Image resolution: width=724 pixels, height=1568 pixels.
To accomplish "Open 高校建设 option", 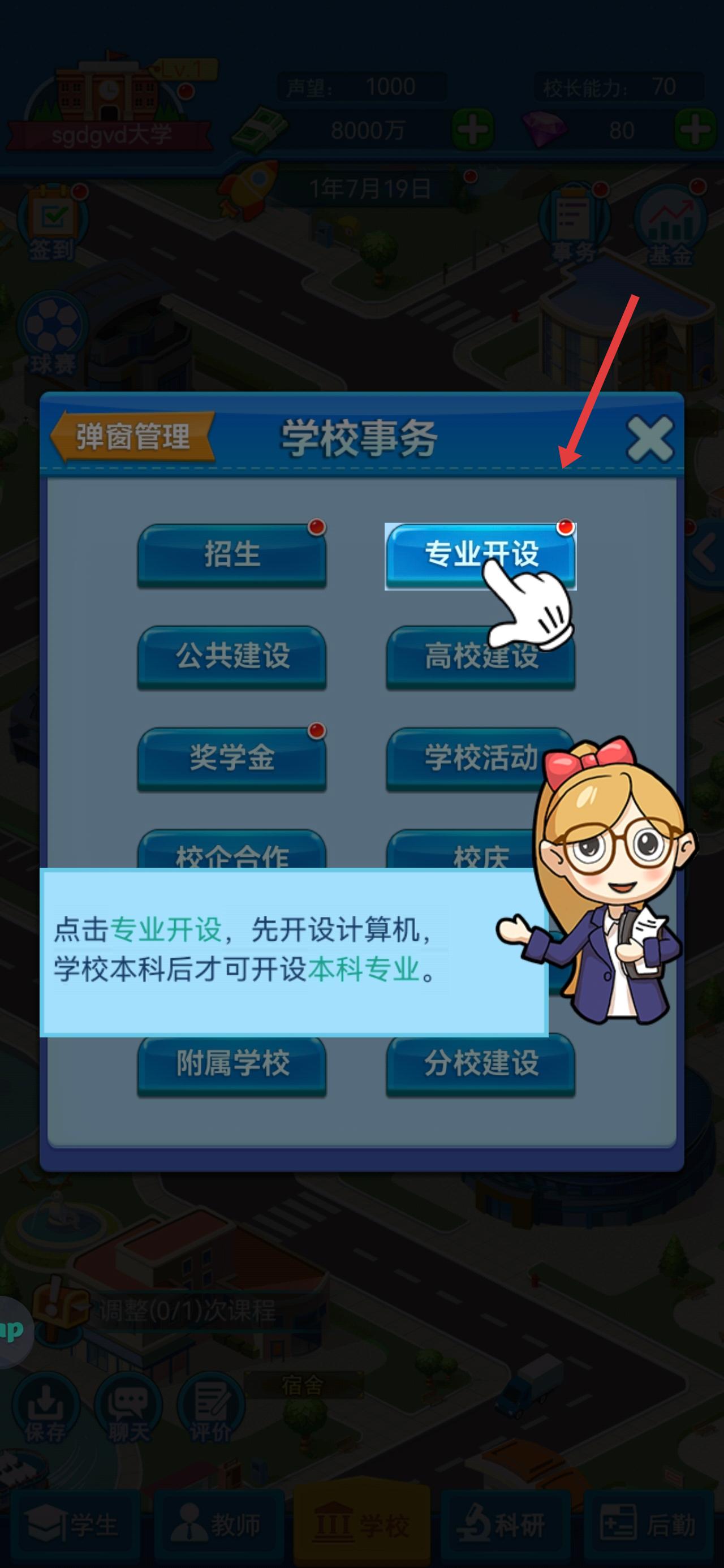I will [480, 657].
